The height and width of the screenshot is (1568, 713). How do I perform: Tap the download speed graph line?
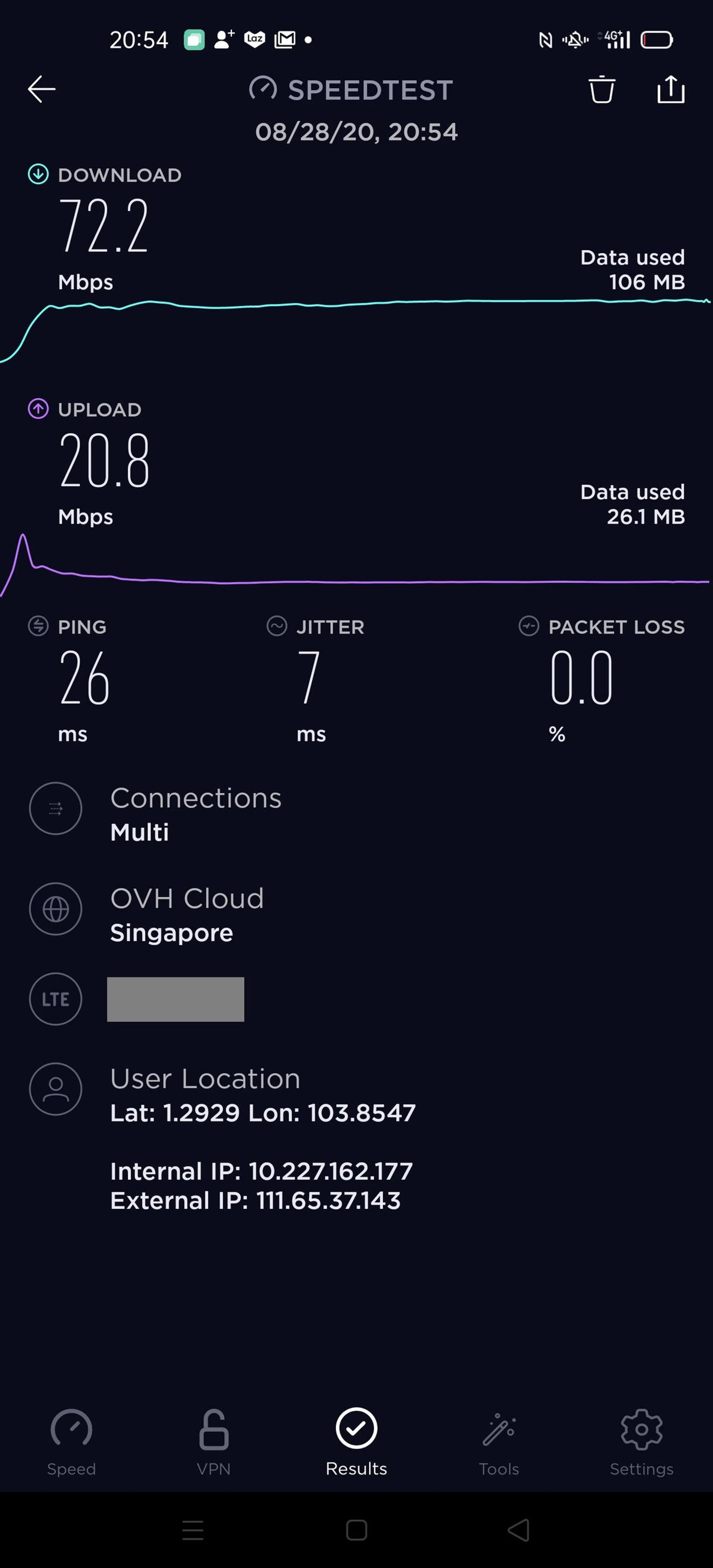[x=356, y=303]
